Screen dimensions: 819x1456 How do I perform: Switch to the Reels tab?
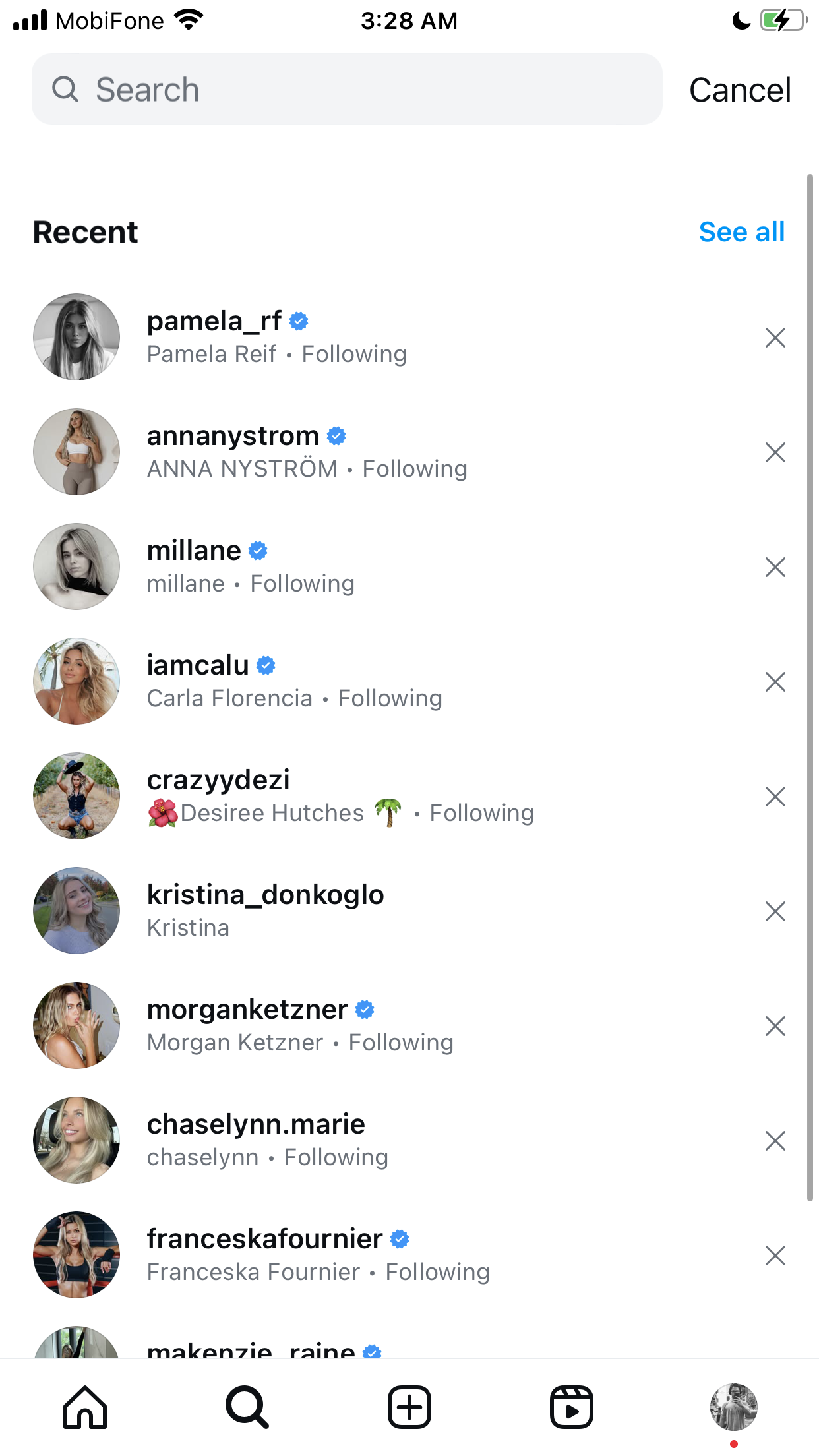tap(572, 1407)
